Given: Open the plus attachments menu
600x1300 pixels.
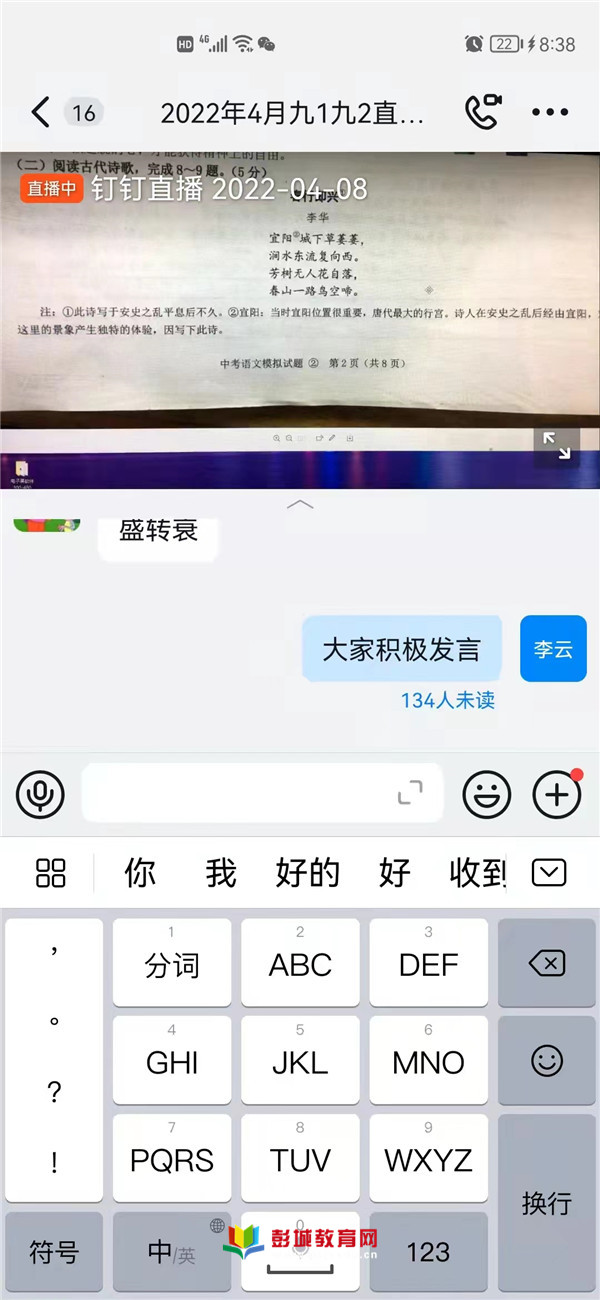Looking at the screenshot, I should click(557, 795).
